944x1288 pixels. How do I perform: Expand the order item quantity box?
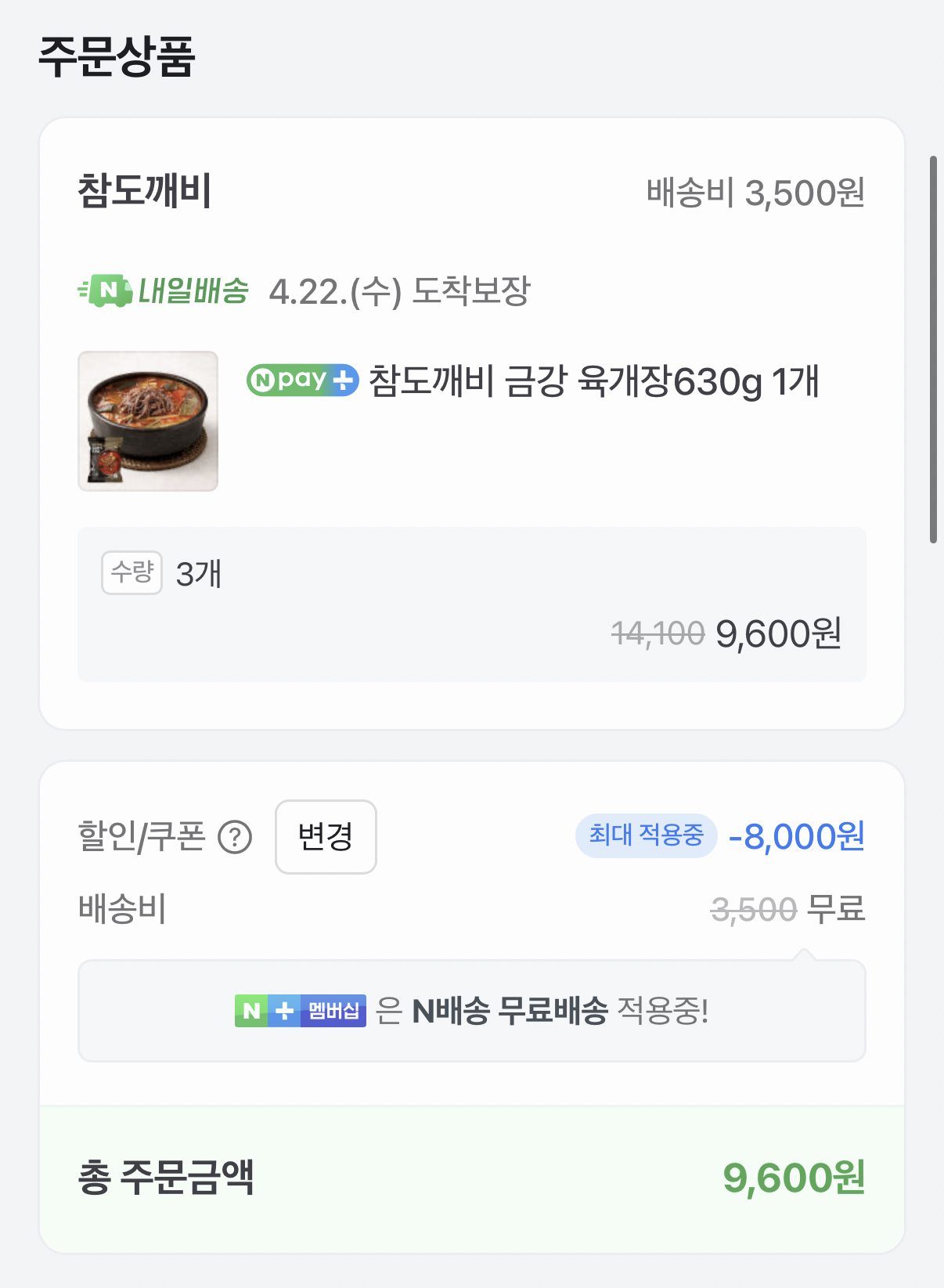tap(470, 603)
